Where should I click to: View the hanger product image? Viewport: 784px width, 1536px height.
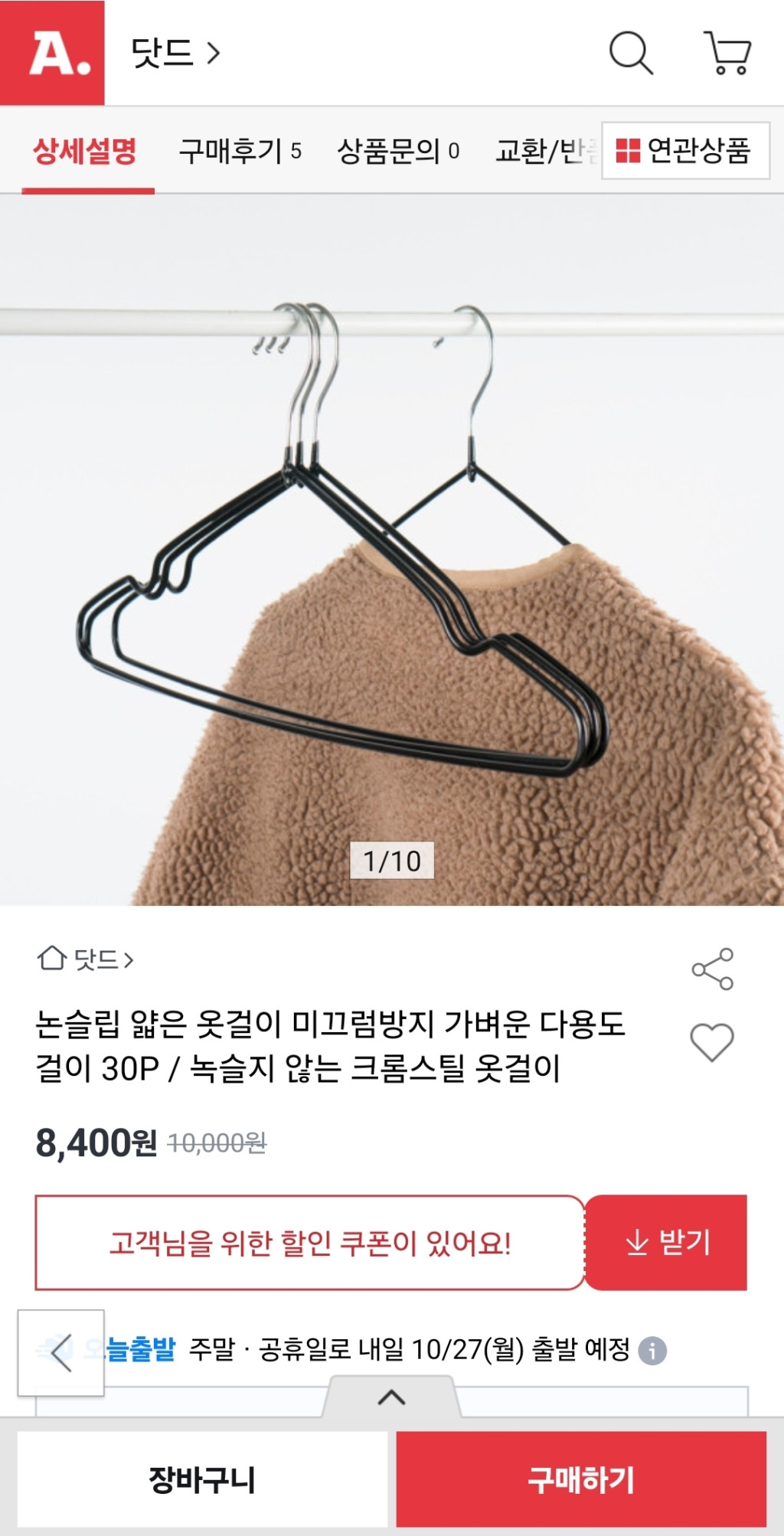[392, 550]
